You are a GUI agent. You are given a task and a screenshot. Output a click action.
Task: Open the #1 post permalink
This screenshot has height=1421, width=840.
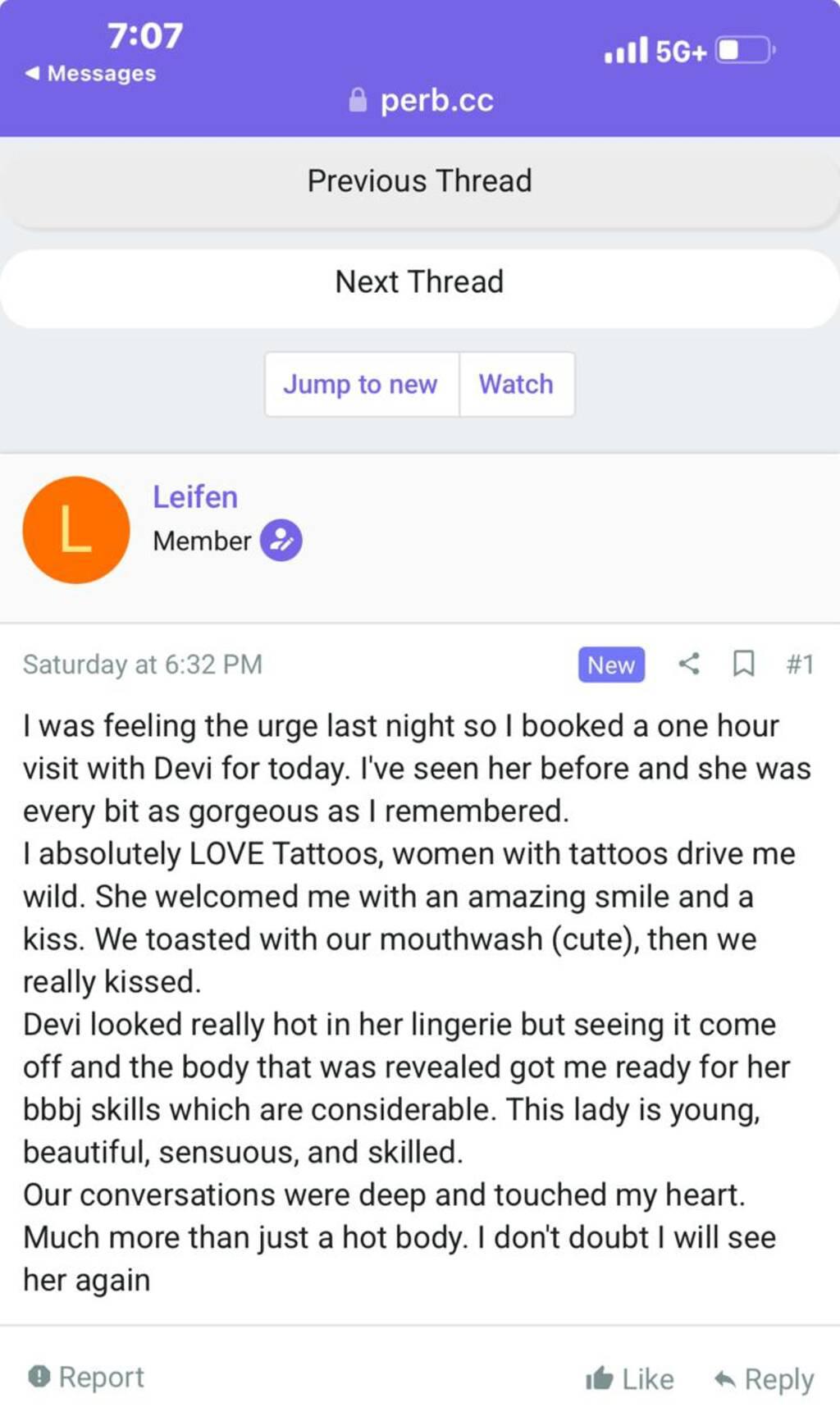pyautogui.click(x=800, y=664)
